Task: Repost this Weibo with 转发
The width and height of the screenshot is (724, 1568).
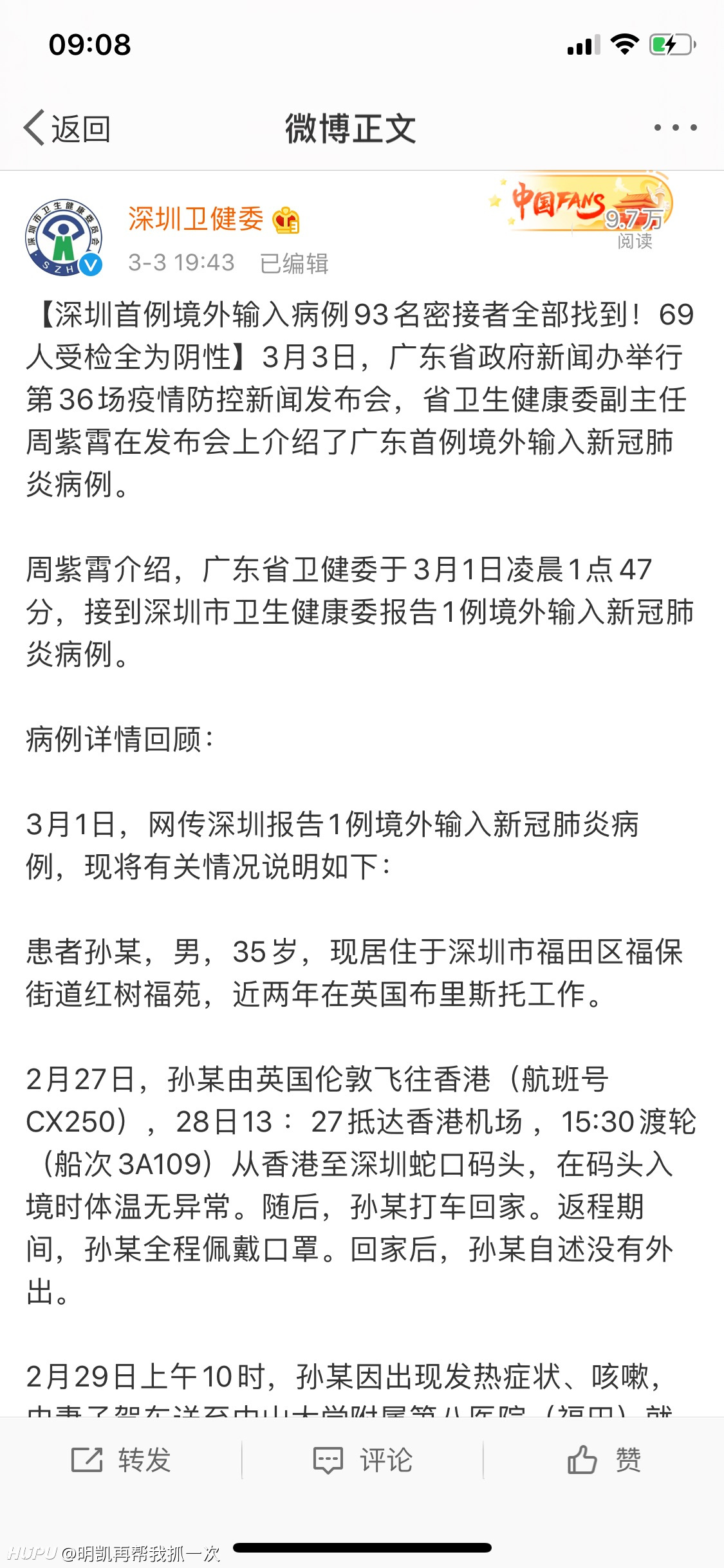Action: (121, 1460)
